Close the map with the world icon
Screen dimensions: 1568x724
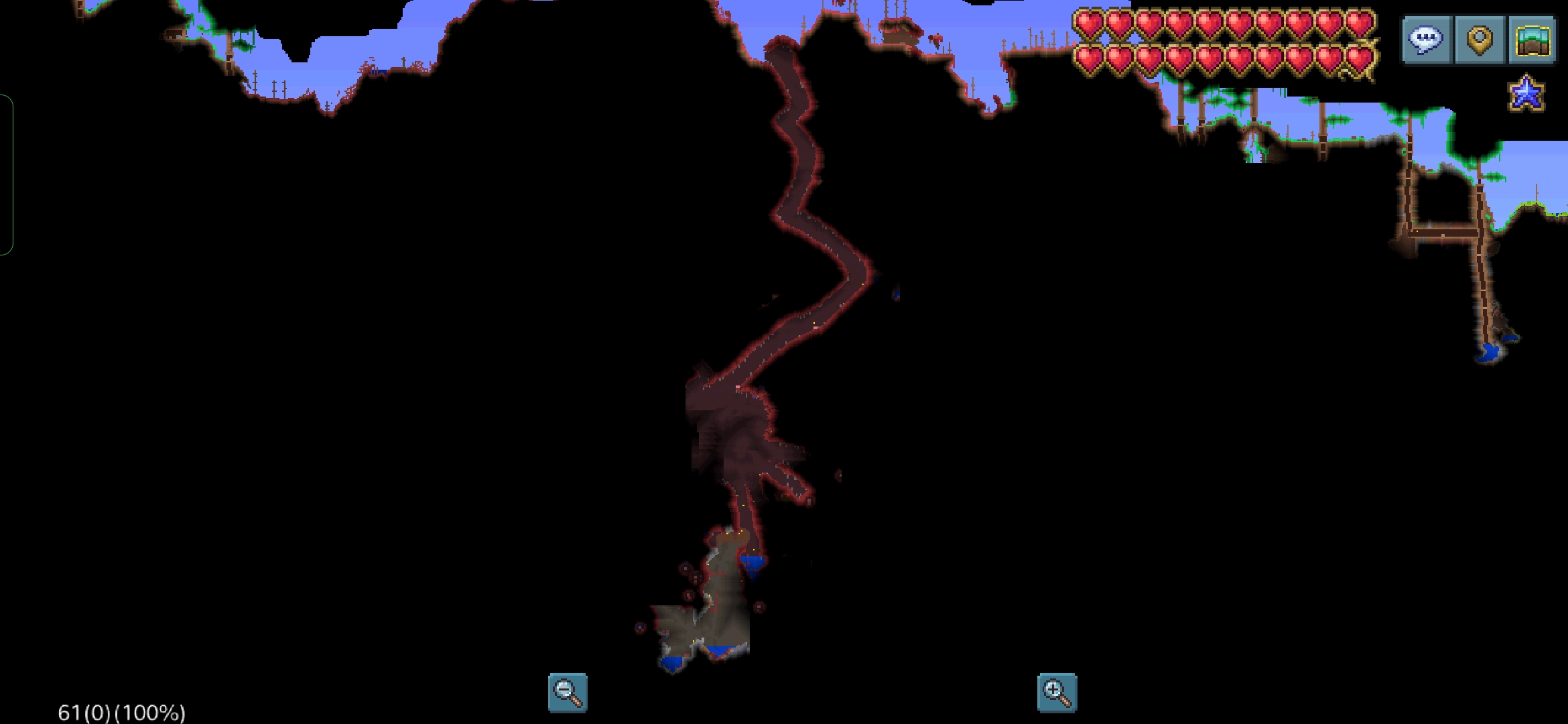tap(1532, 40)
